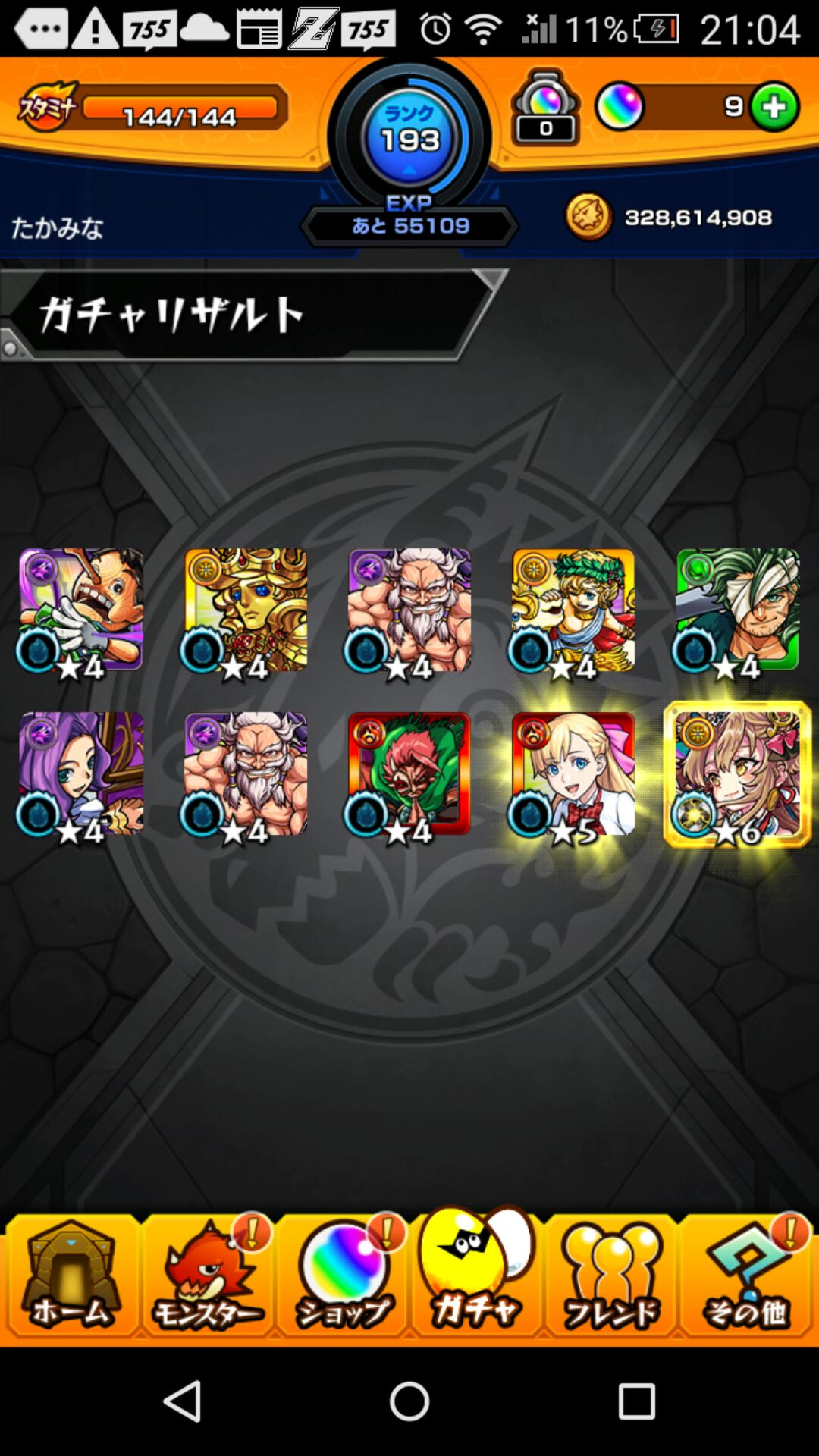Return to the Android home screen

coord(409,1400)
